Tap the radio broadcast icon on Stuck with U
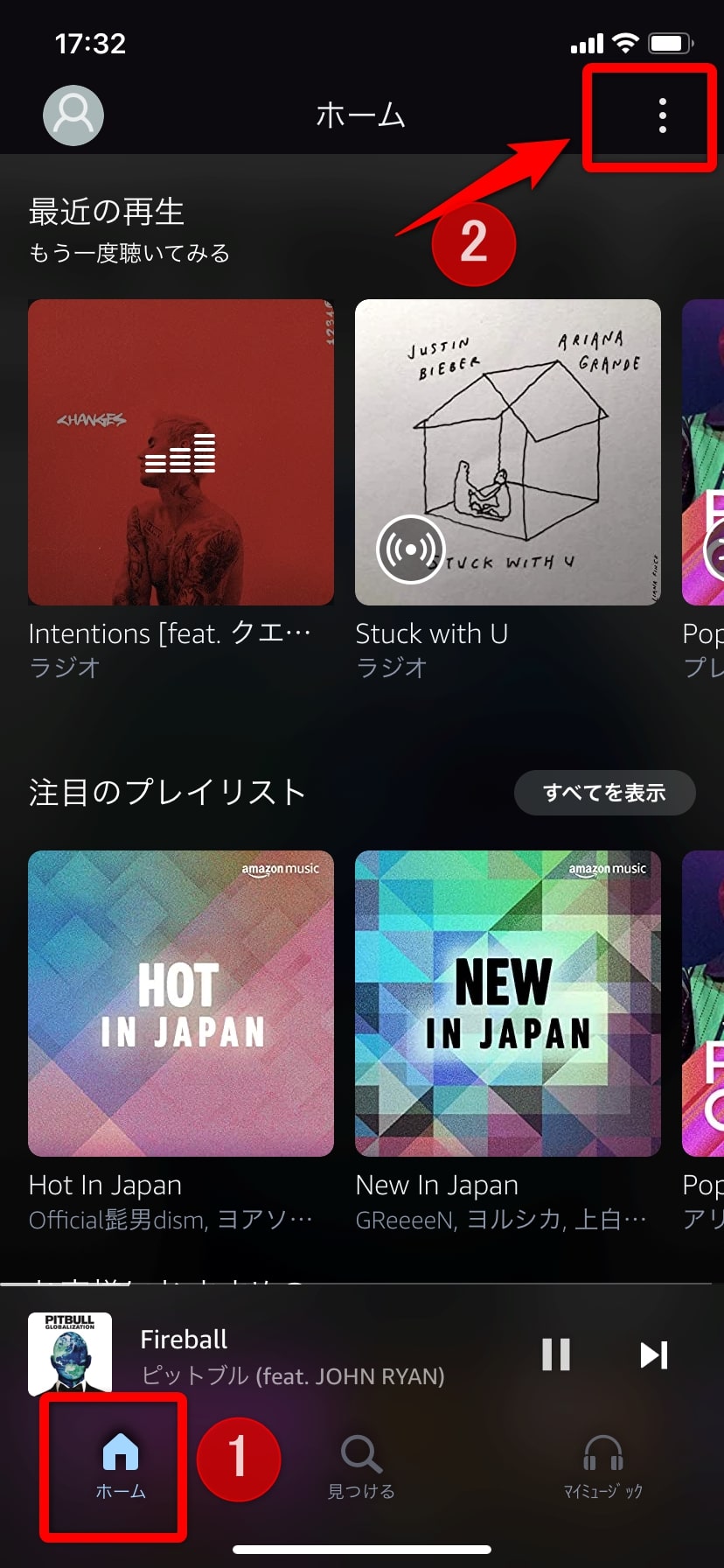724x1568 pixels. pos(410,549)
